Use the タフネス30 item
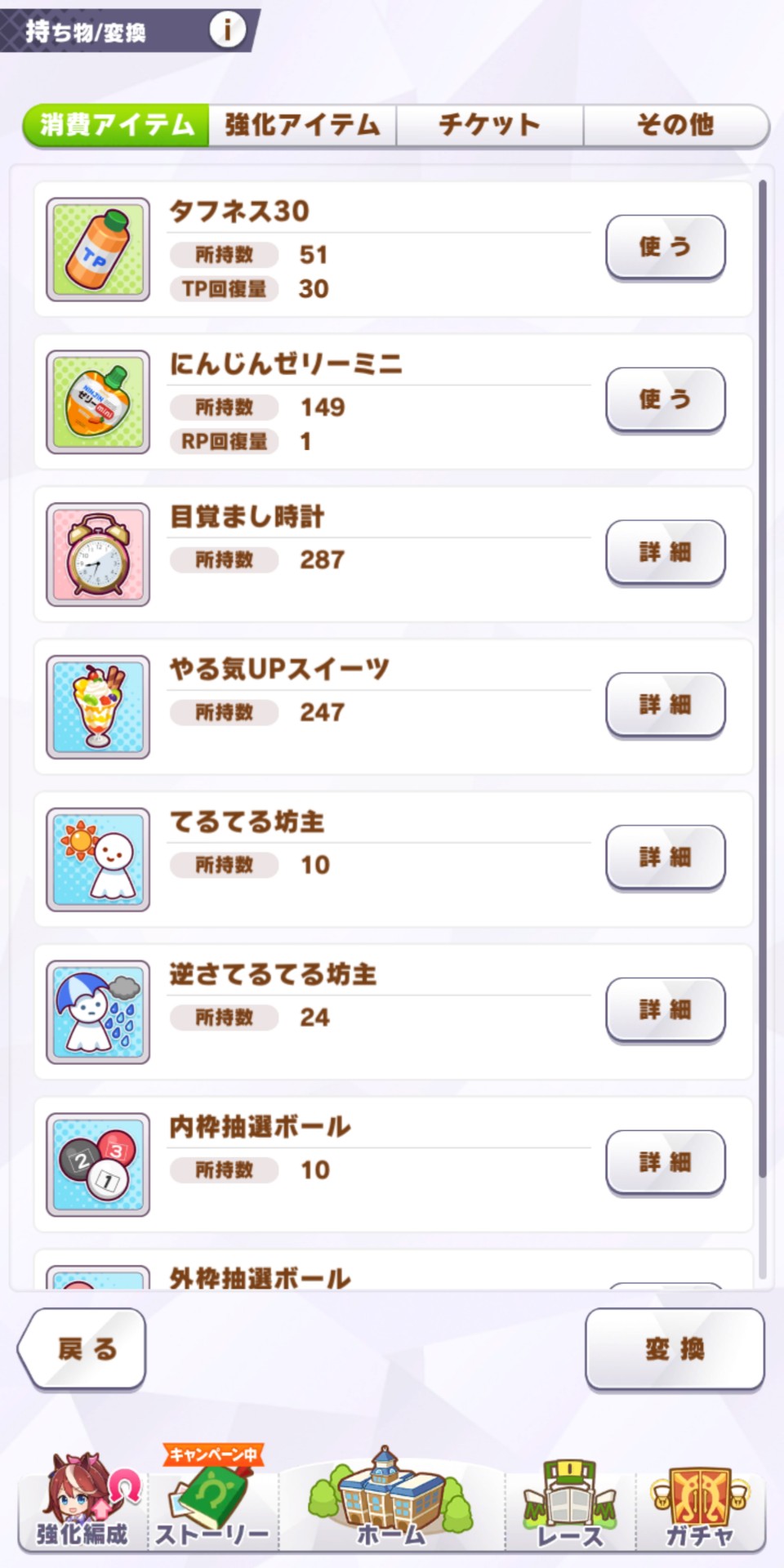This screenshot has height=1568, width=784. [665, 247]
